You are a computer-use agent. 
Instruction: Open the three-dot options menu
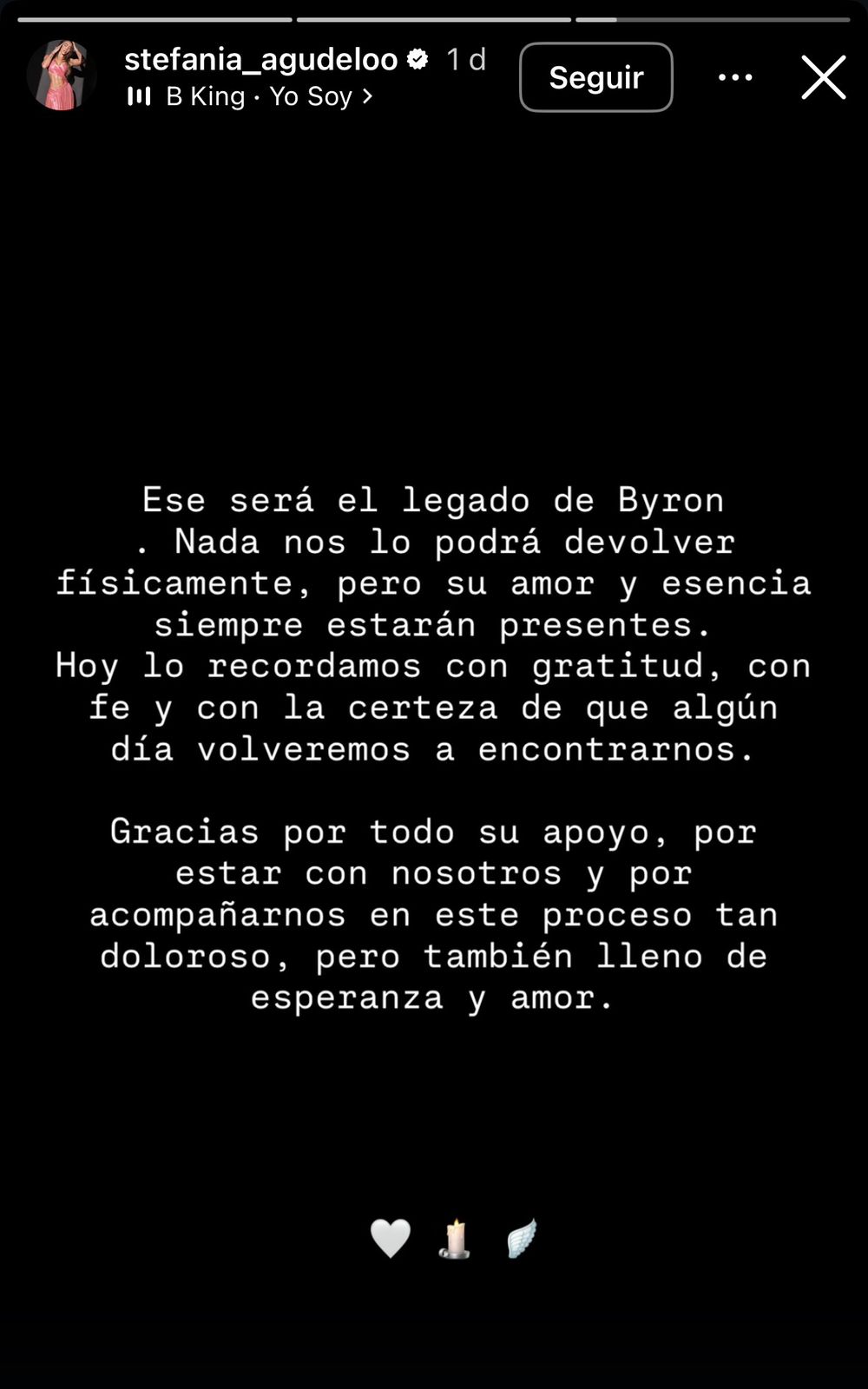[x=735, y=77]
